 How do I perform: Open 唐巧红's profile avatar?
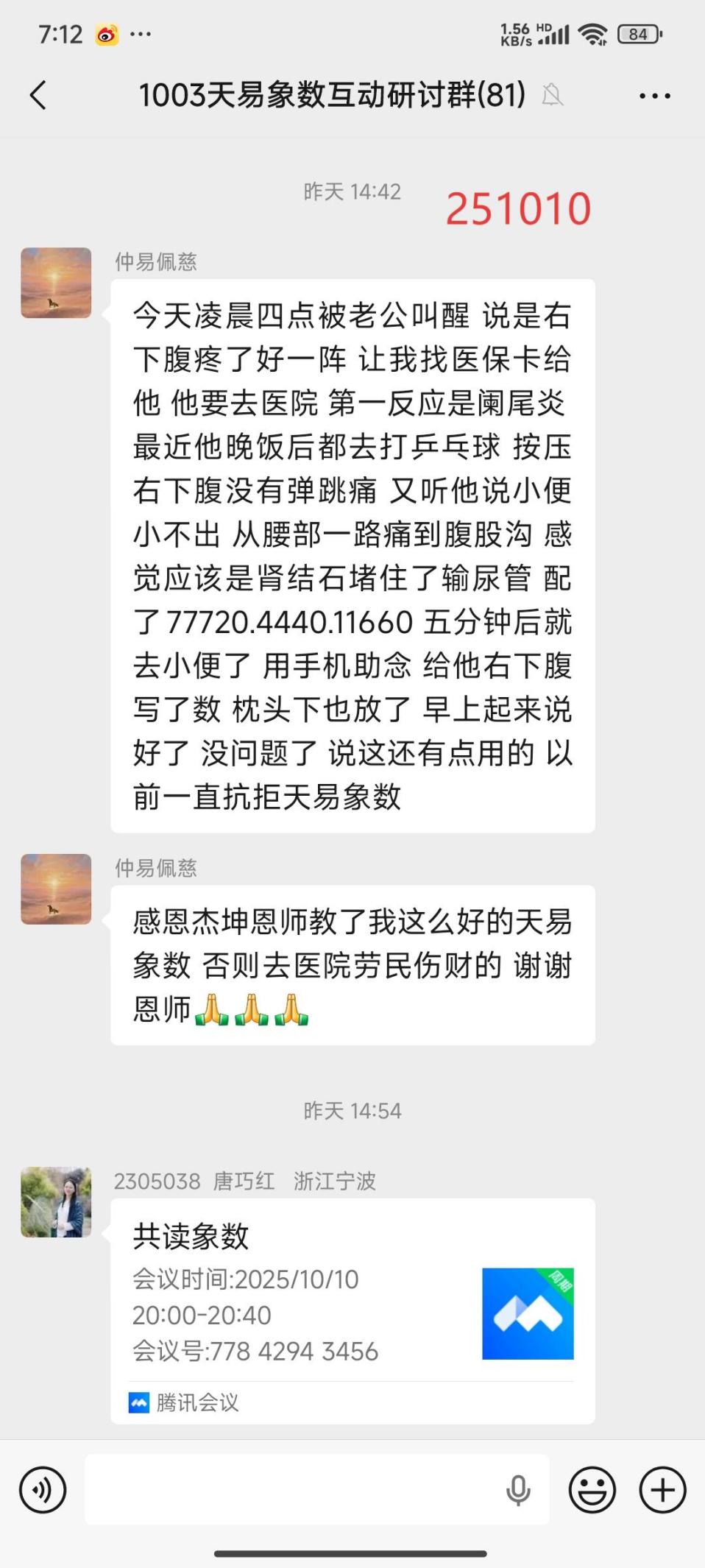pyautogui.click(x=56, y=1202)
